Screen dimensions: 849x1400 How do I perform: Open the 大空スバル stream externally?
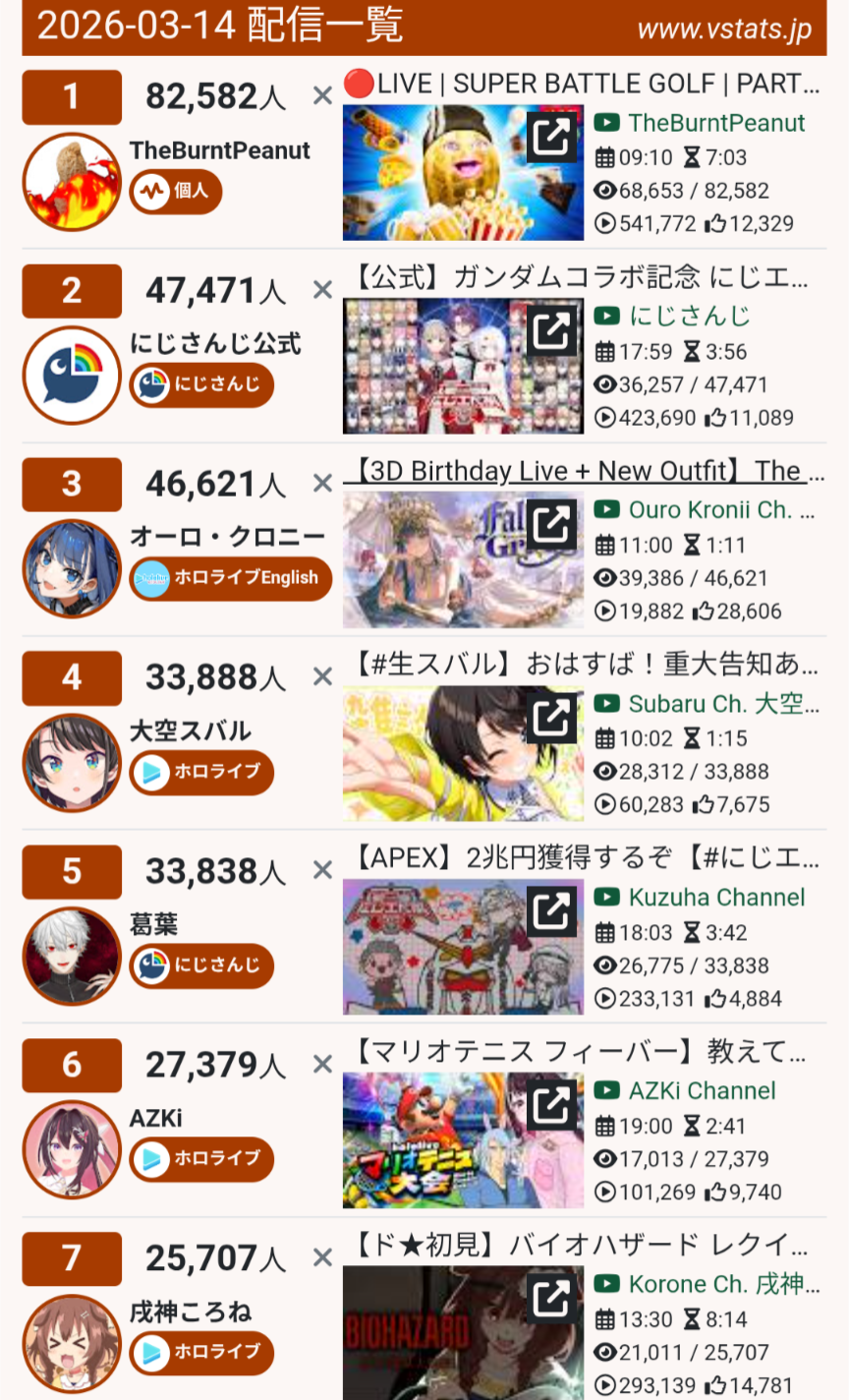[551, 719]
